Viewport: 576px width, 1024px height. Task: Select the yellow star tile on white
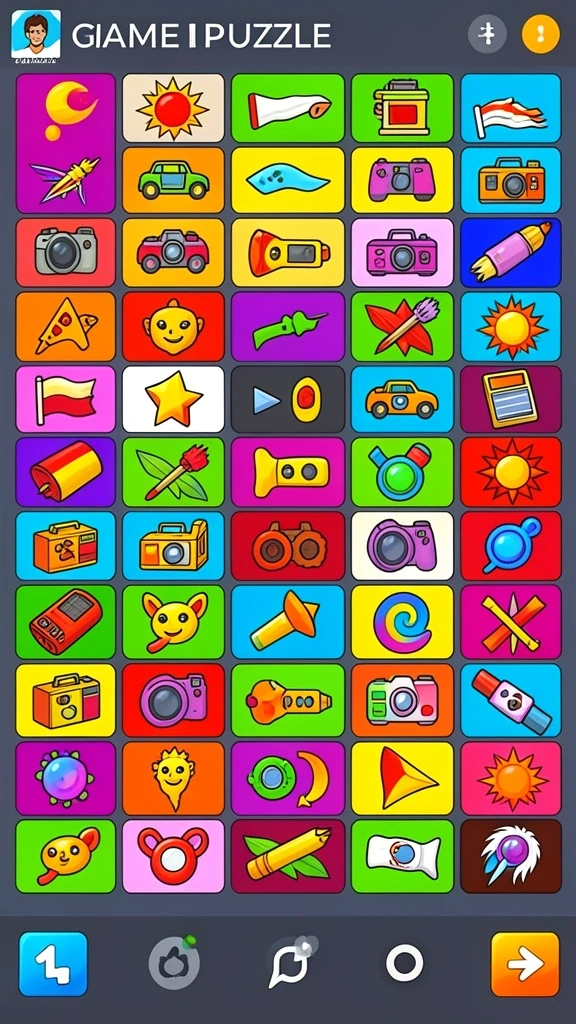point(173,399)
